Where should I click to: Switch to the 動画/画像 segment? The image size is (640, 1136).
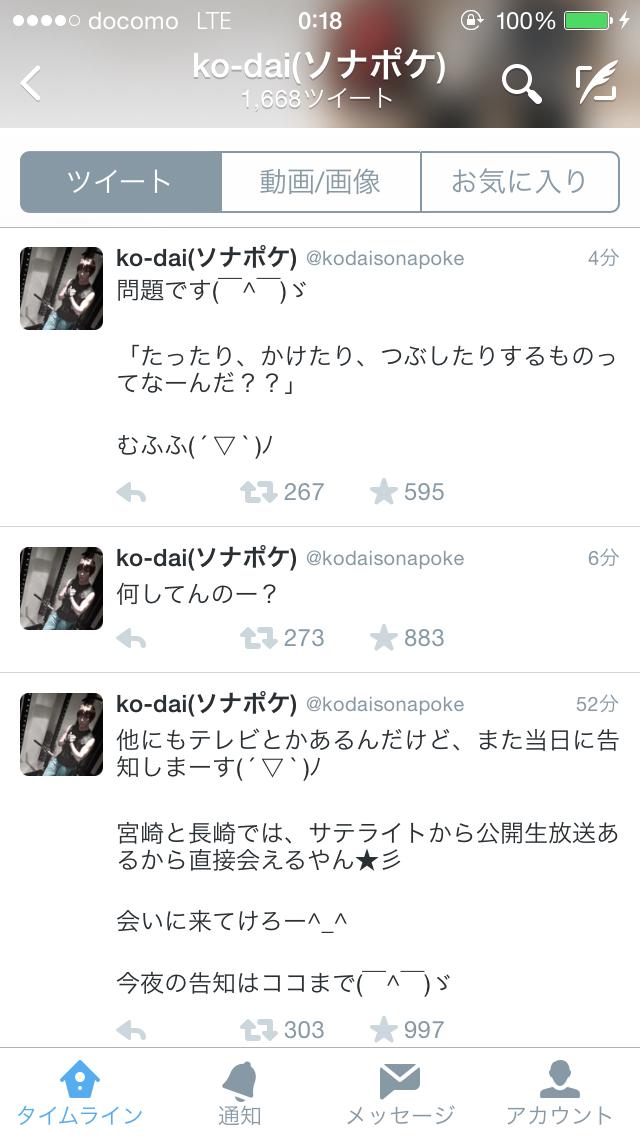(x=320, y=182)
